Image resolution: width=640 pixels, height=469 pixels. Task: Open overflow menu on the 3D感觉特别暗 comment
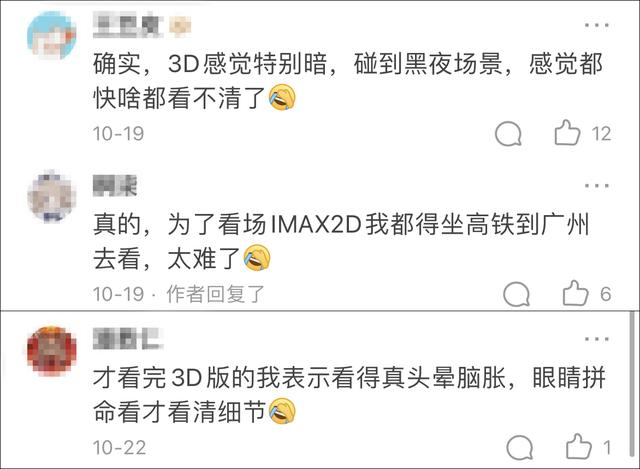pos(596,25)
